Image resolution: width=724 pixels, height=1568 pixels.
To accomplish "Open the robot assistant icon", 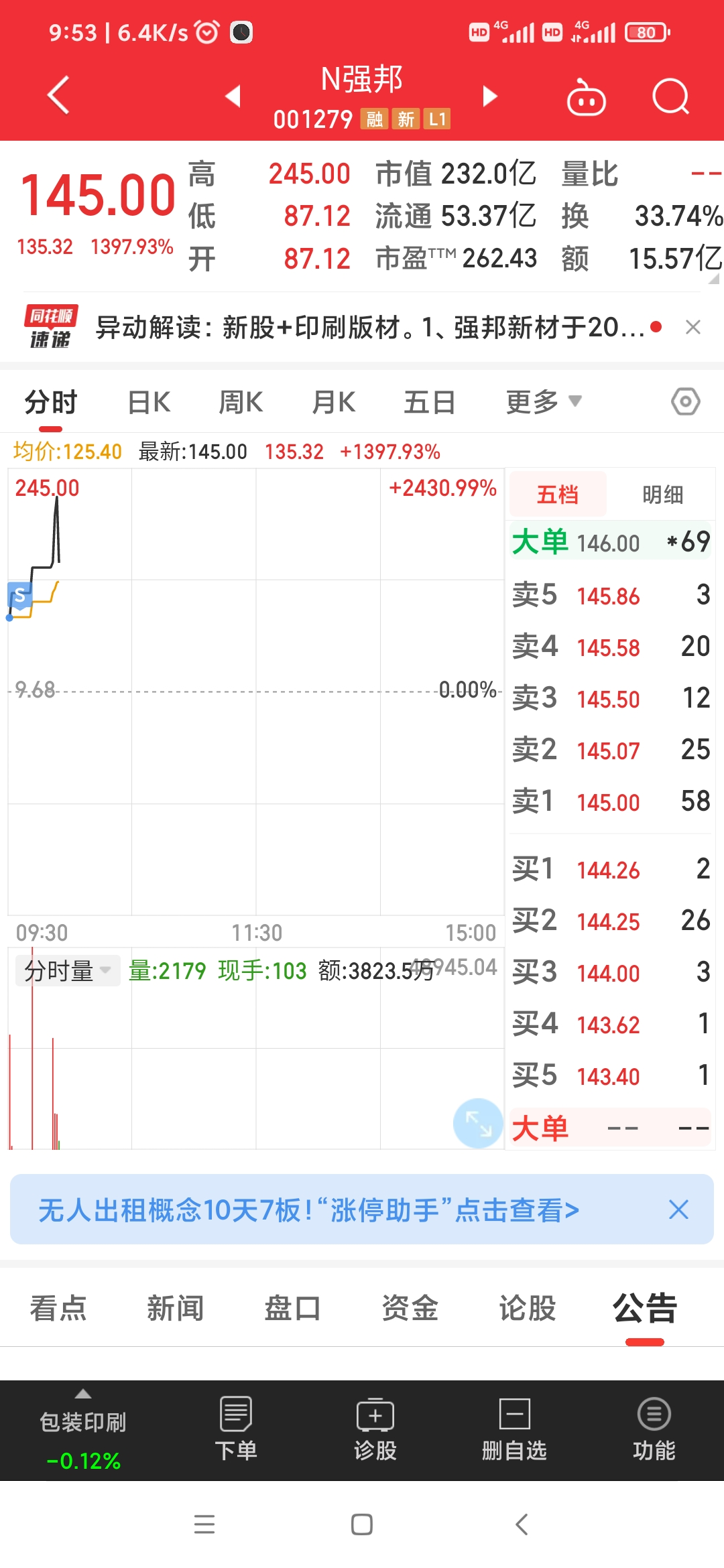I will 586,98.
